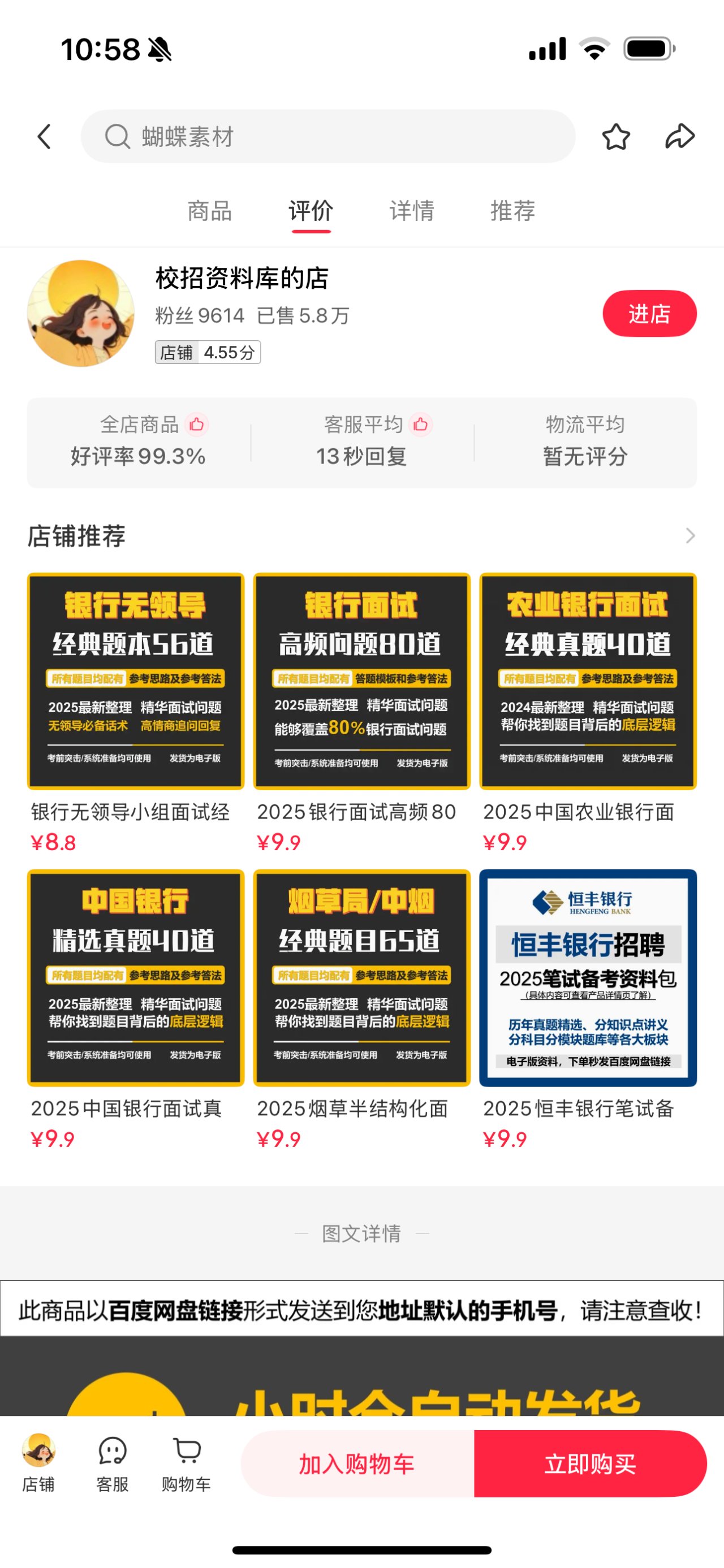Contact 客服 via the chat bubble icon
The height and width of the screenshot is (1568, 724).
(x=111, y=1467)
